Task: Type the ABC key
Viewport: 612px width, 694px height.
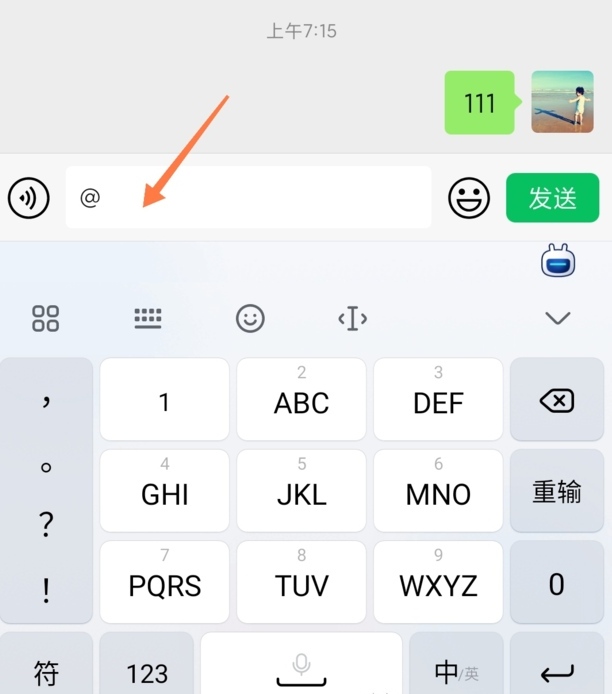Action: [301, 400]
